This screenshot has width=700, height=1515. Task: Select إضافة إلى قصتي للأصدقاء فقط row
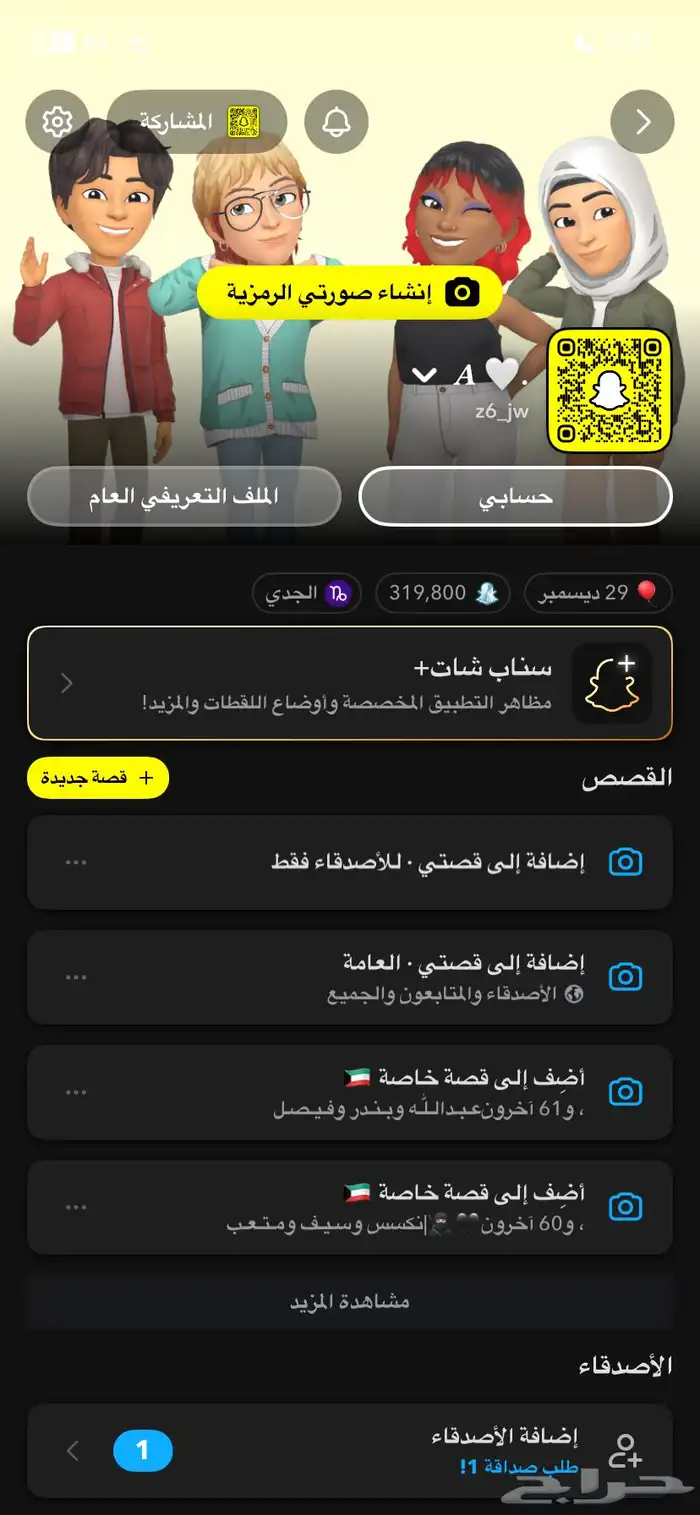coord(400,862)
